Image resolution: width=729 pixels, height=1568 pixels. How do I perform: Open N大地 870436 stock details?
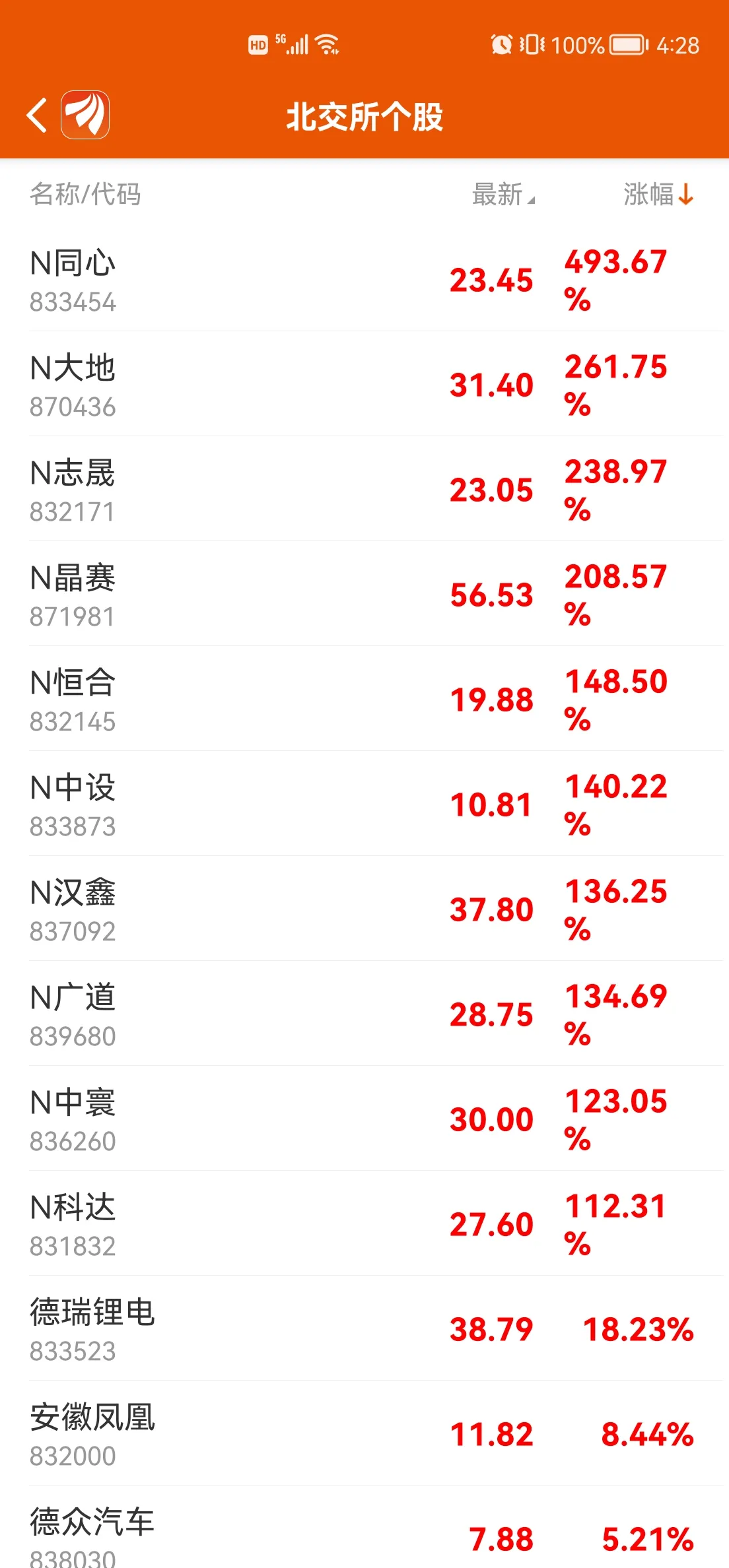point(364,384)
